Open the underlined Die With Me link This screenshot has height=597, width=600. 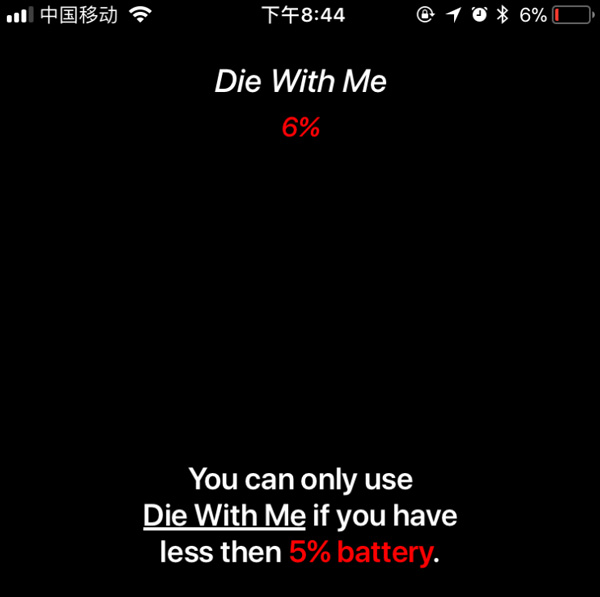(x=224, y=516)
